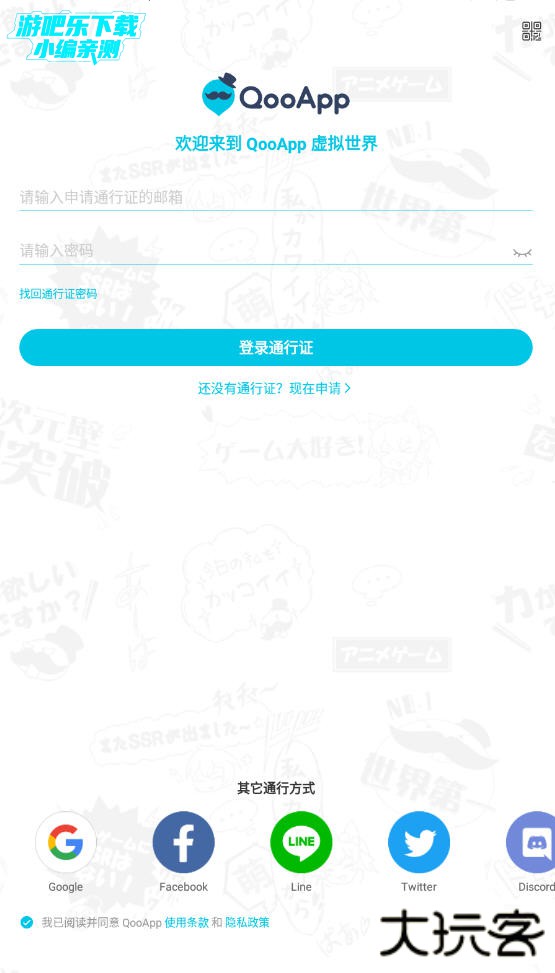
Task: Tap the email input field
Action: [276, 197]
